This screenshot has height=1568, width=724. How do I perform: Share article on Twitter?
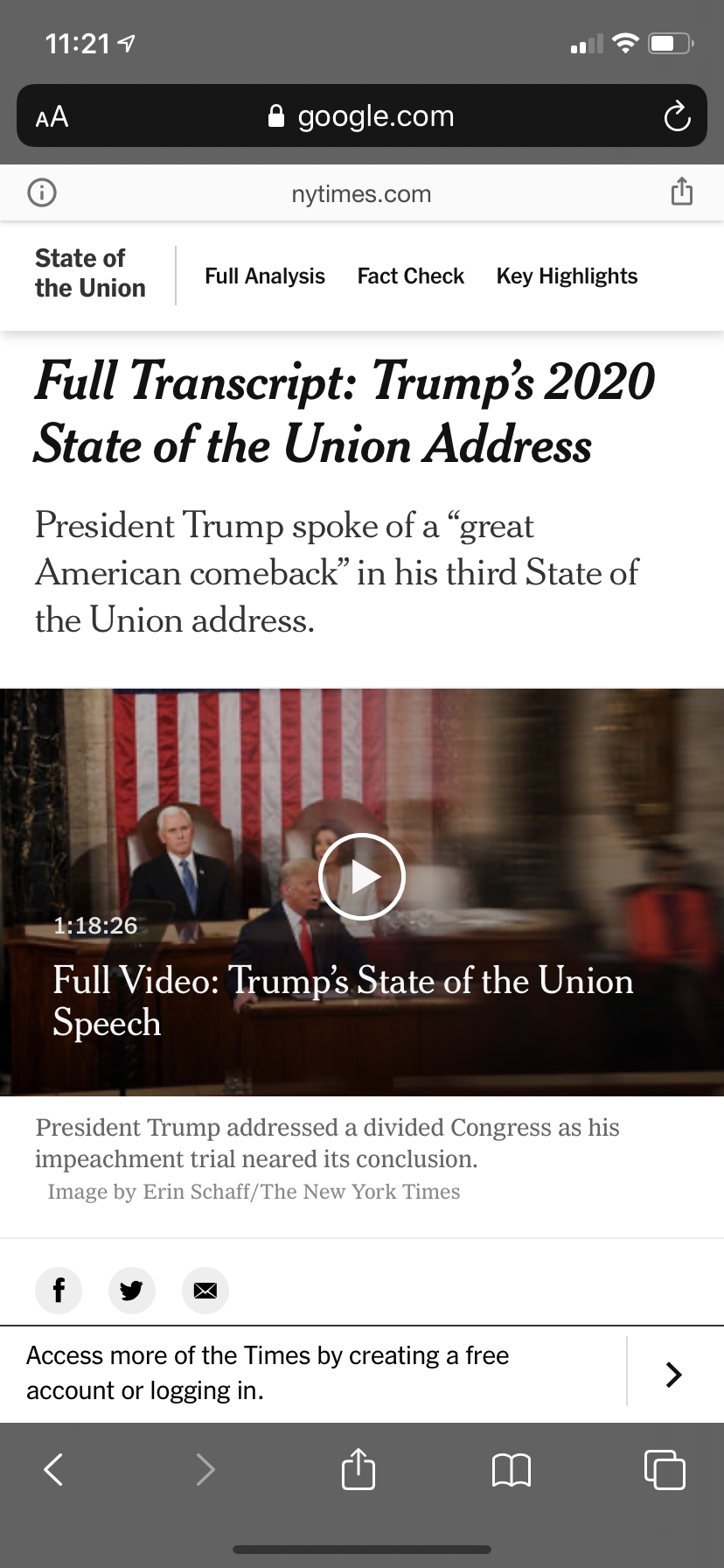coord(132,1291)
